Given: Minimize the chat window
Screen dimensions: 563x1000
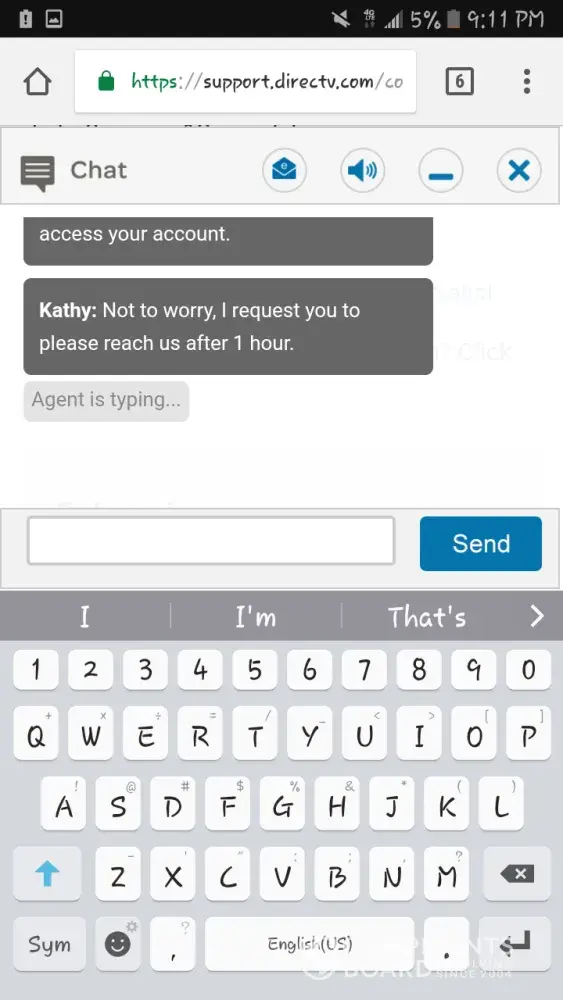Looking at the screenshot, I should click(441, 170).
